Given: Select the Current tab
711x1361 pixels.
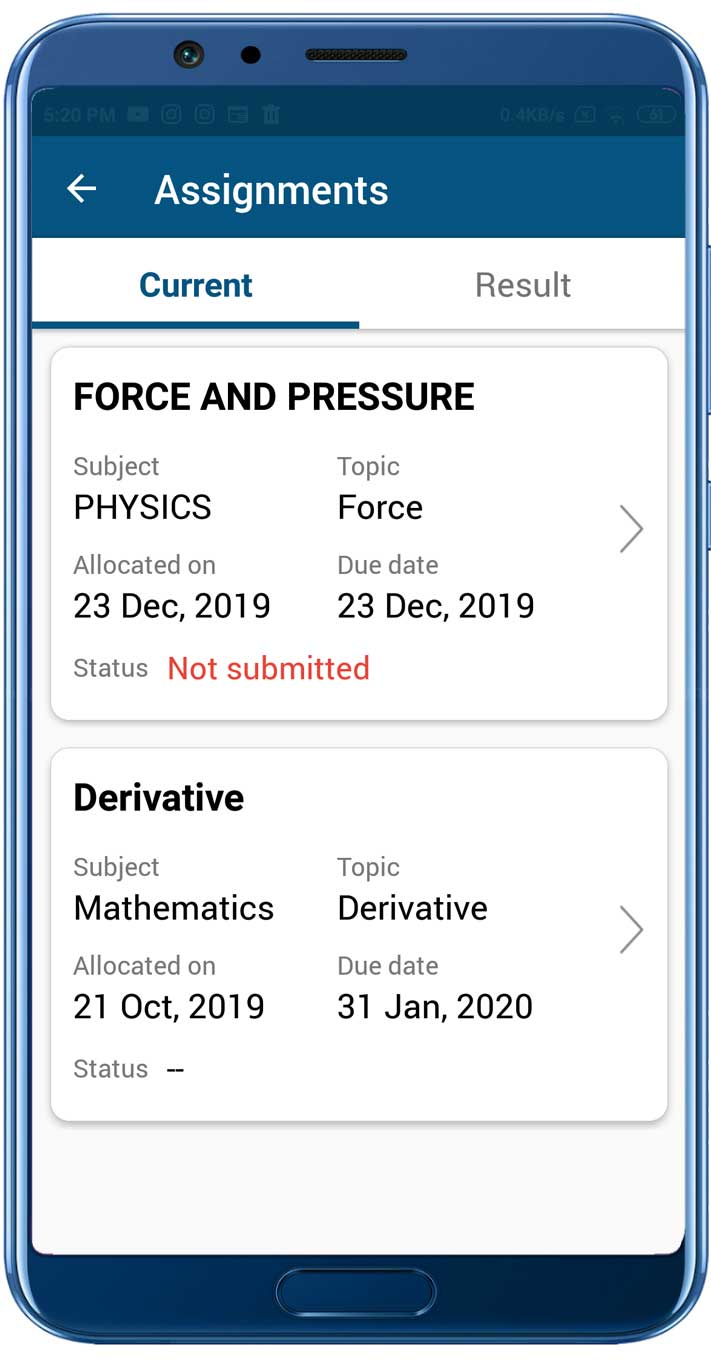Looking at the screenshot, I should click(196, 285).
